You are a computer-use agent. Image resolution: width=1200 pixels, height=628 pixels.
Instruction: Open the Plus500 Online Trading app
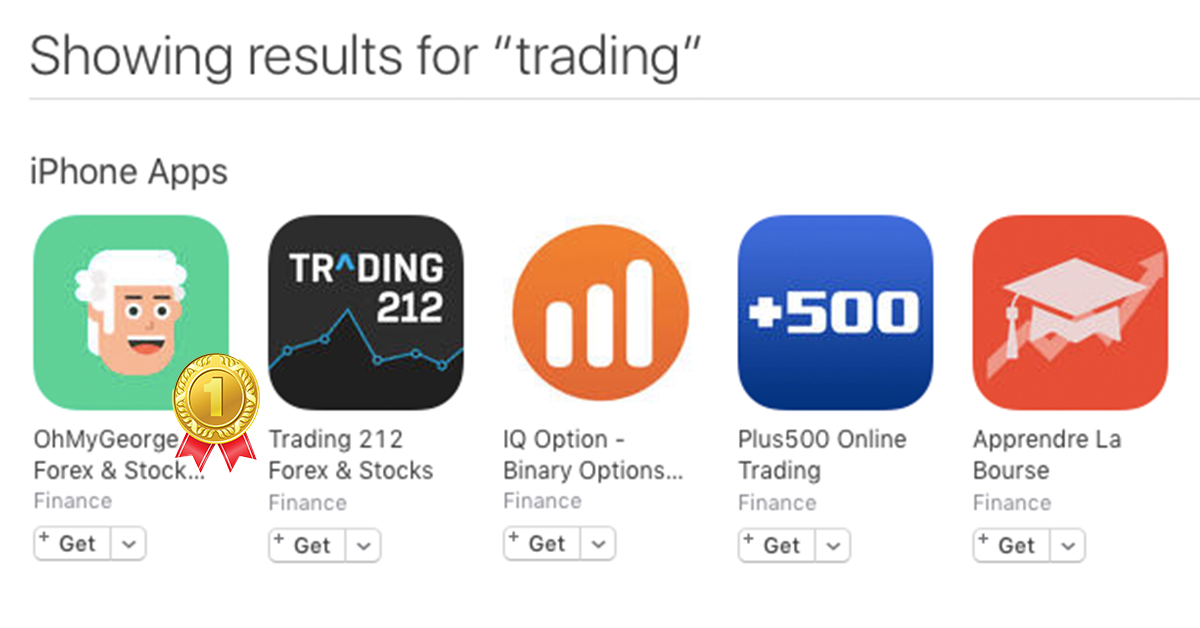tap(835, 312)
